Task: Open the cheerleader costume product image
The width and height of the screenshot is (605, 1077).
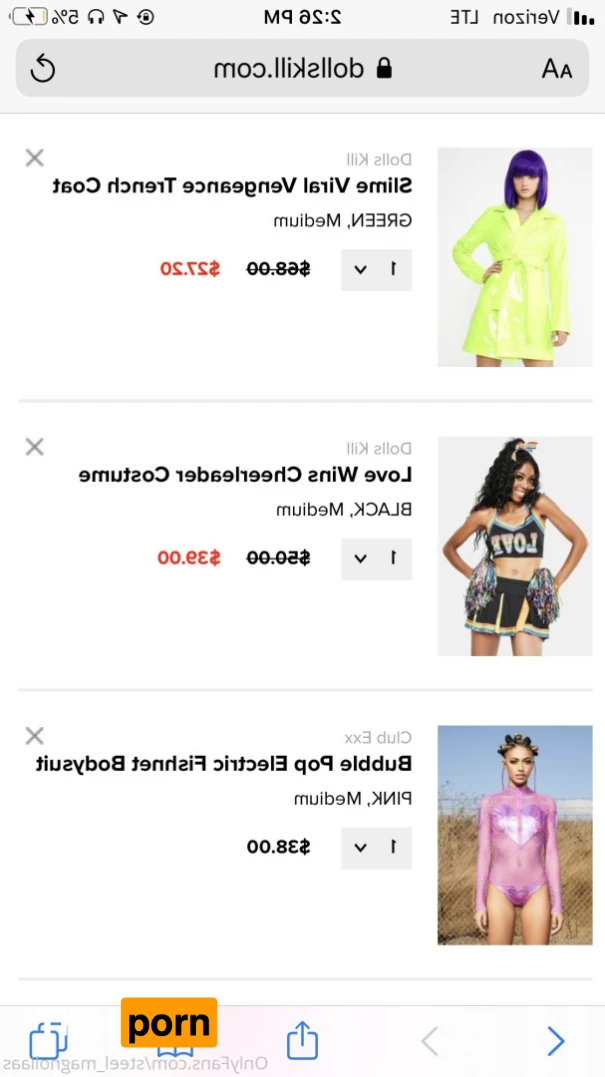Action: pos(514,546)
